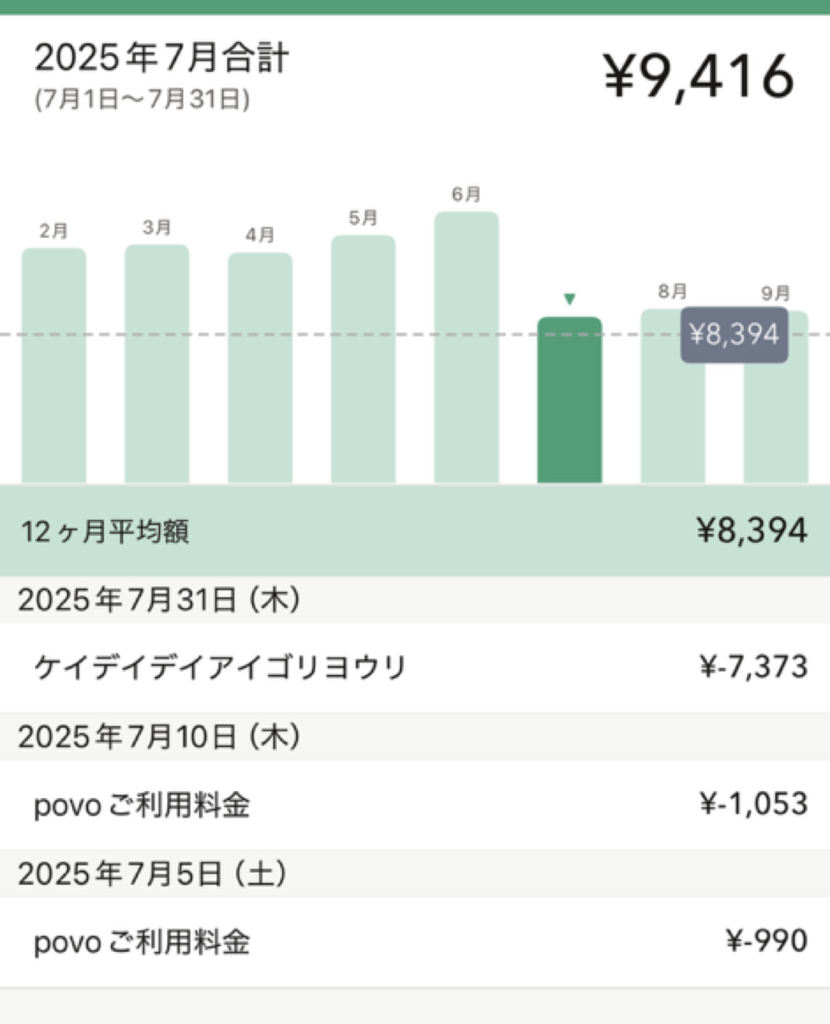Select the 2月 bar in the chart
The height and width of the screenshot is (1024, 830).
(54, 366)
